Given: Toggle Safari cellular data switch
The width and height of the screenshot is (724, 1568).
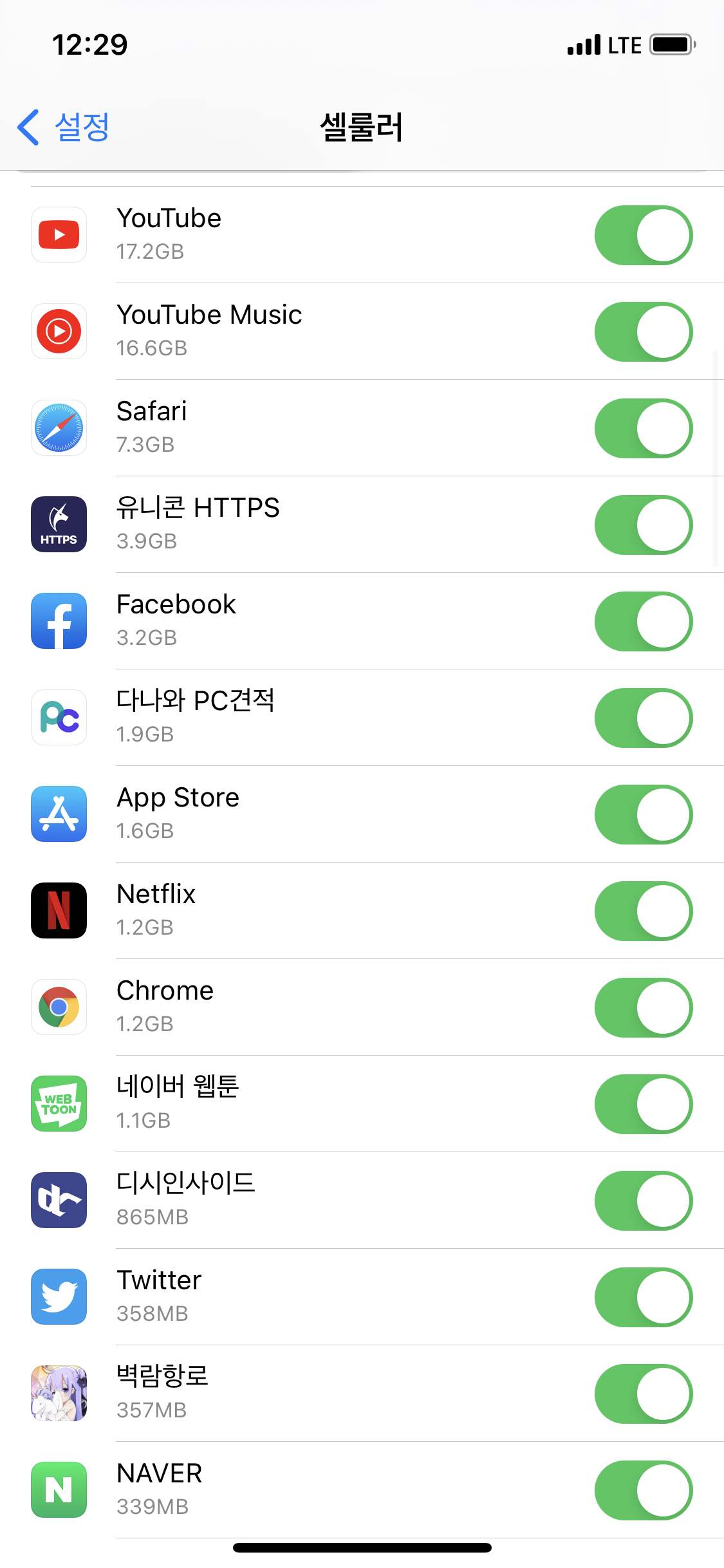Looking at the screenshot, I should 643,428.
